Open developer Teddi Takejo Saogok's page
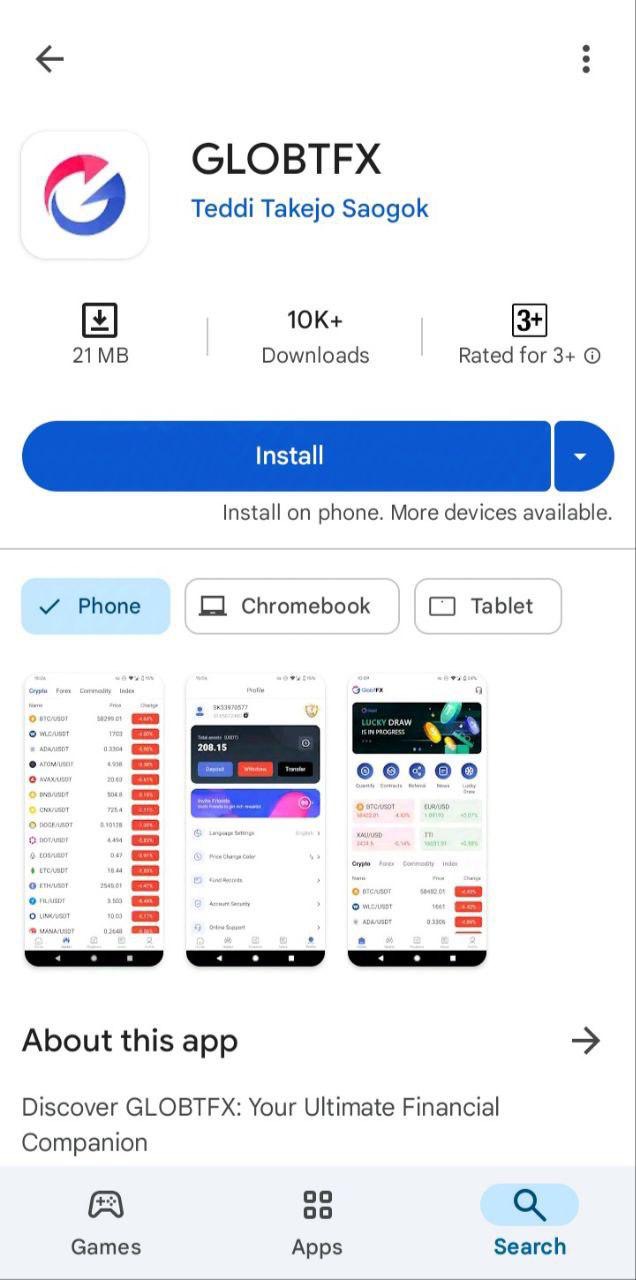Screen dimensions: 636x1280 309,209
